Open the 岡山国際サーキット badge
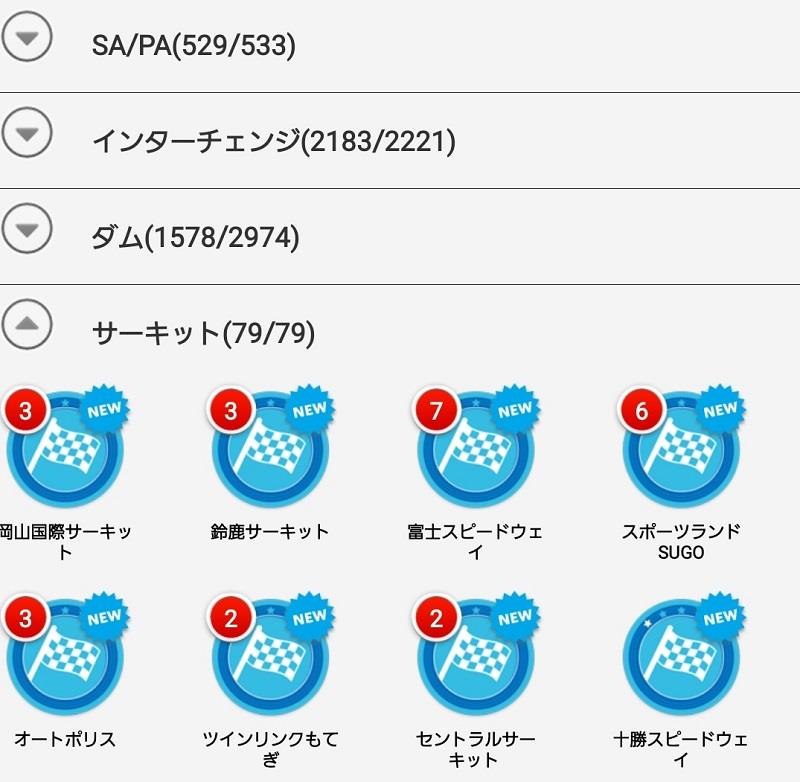Viewport: 800px width, 782px height. pos(65,452)
